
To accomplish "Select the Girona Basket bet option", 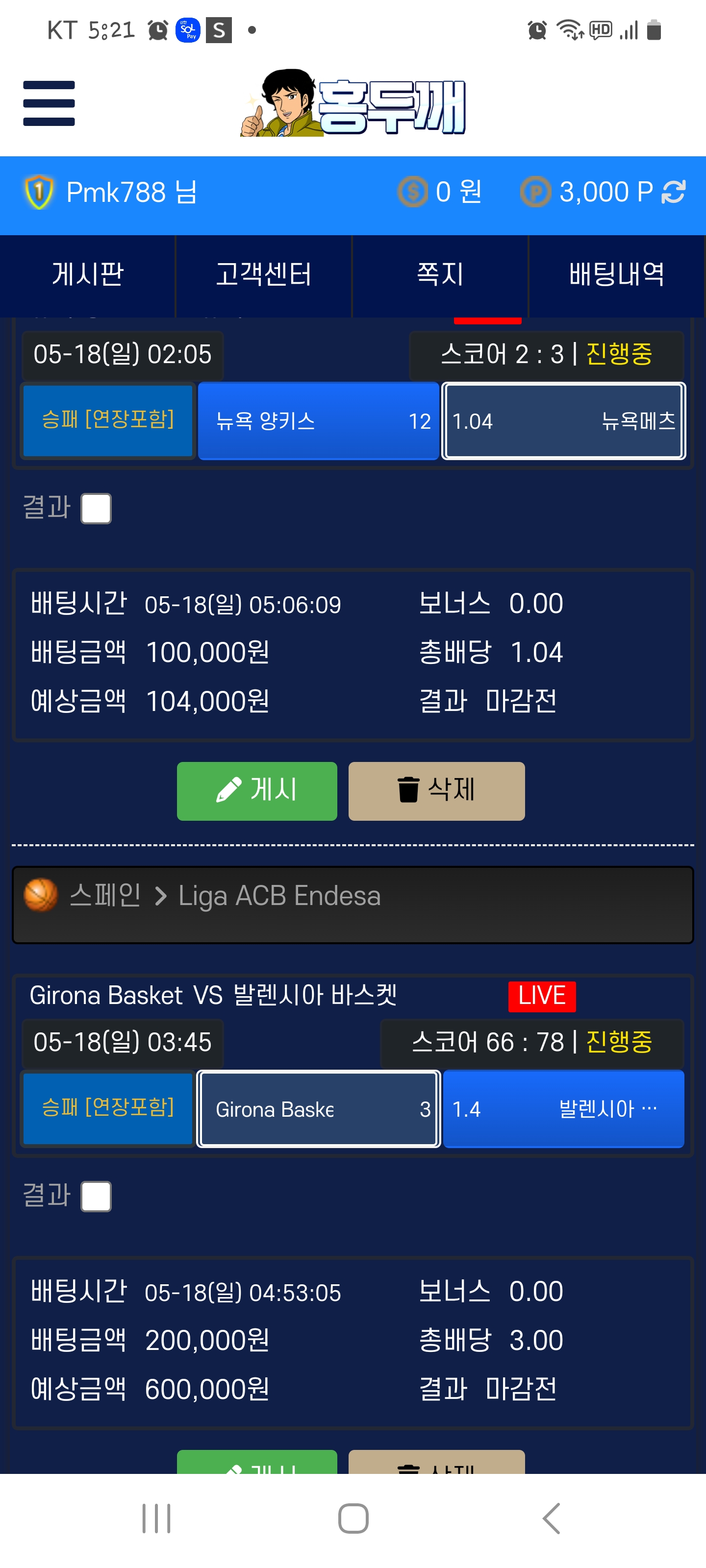I will pyautogui.click(x=318, y=1109).
